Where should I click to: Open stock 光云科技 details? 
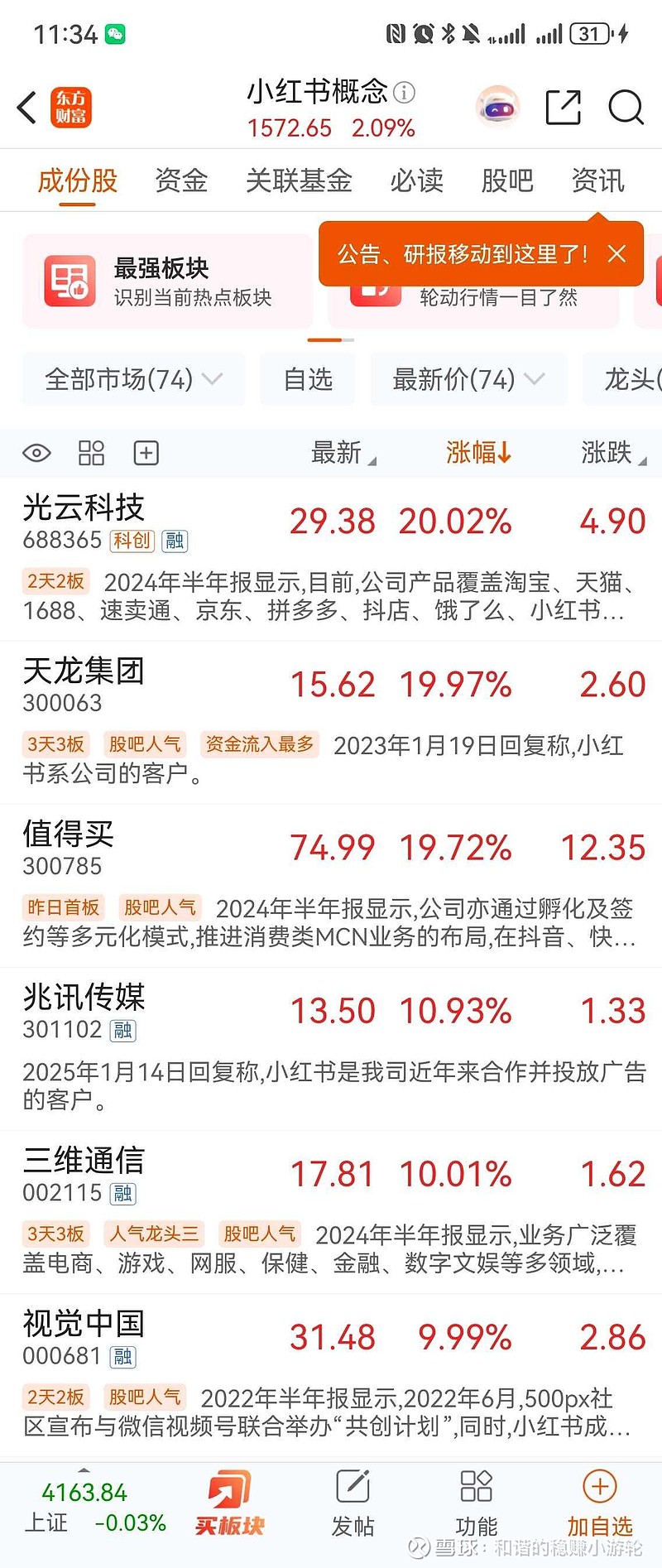(x=84, y=507)
